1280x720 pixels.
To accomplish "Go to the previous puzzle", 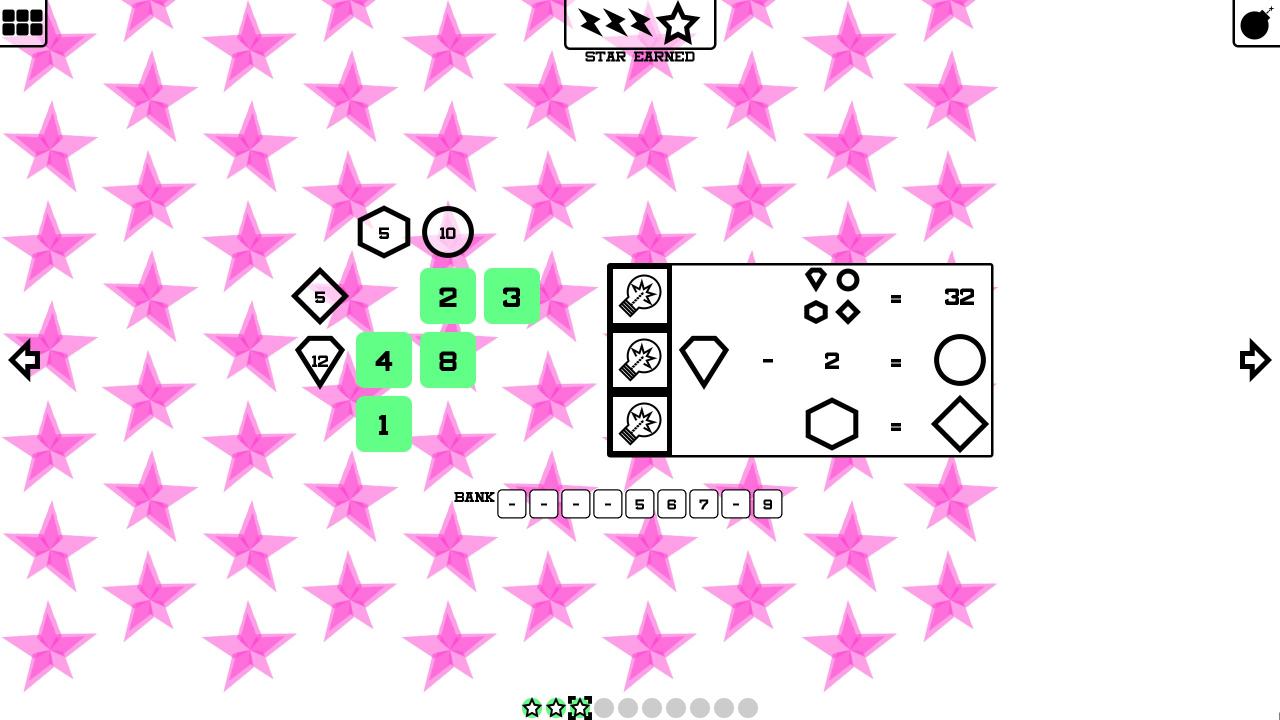I will point(24,360).
